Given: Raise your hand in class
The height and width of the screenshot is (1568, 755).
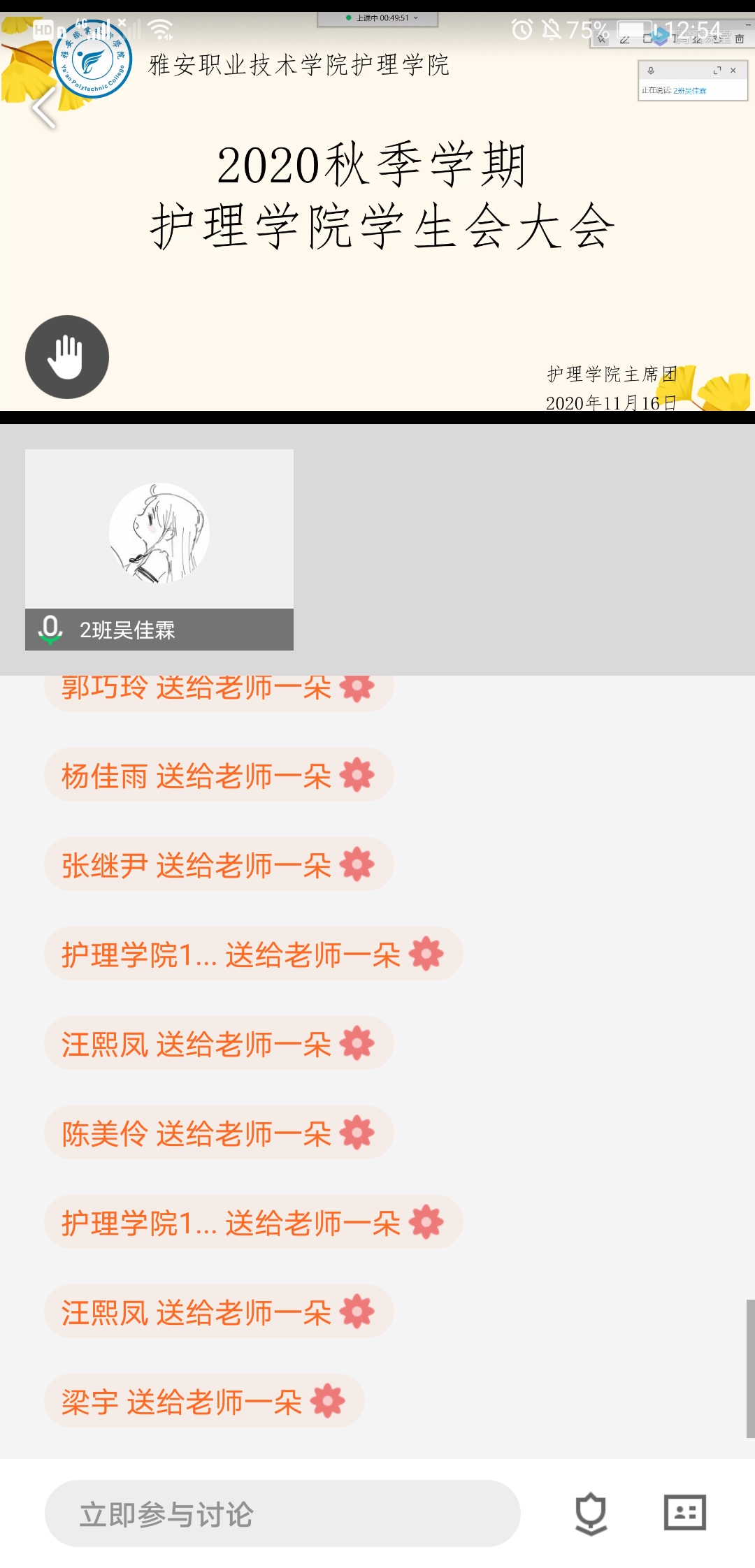Looking at the screenshot, I should (67, 357).
